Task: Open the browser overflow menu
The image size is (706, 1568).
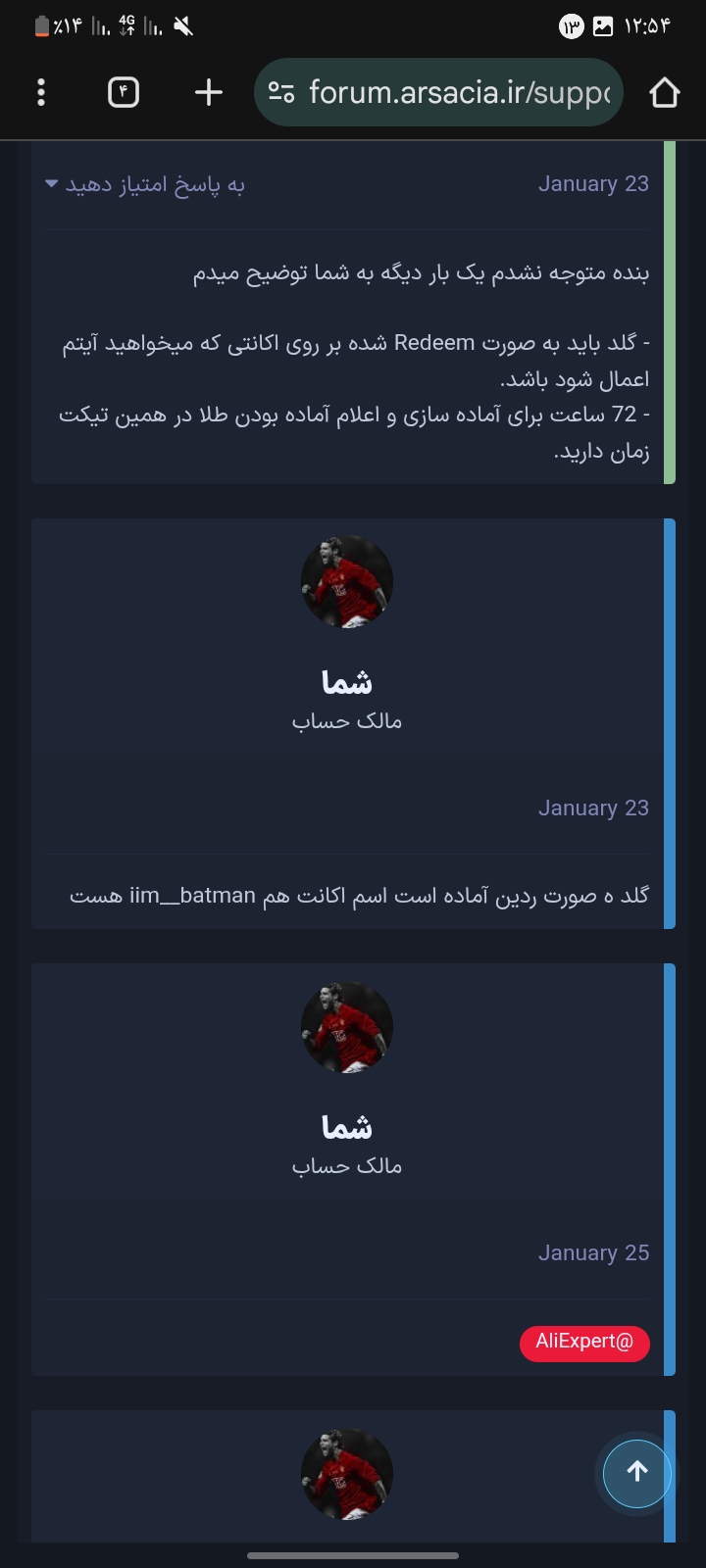Action: (41, 93)
